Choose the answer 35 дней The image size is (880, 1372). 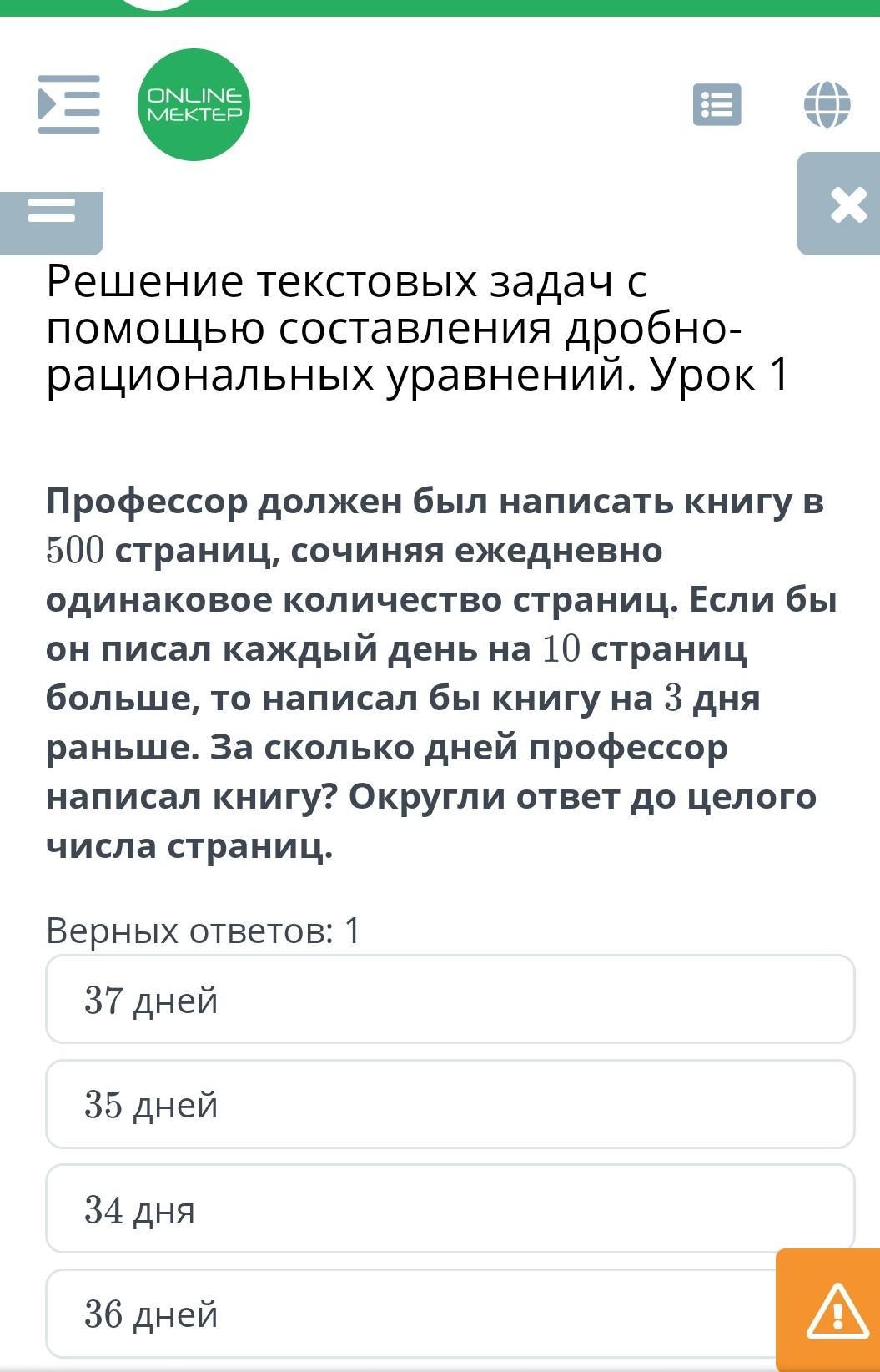click(x=450, y=1104)
